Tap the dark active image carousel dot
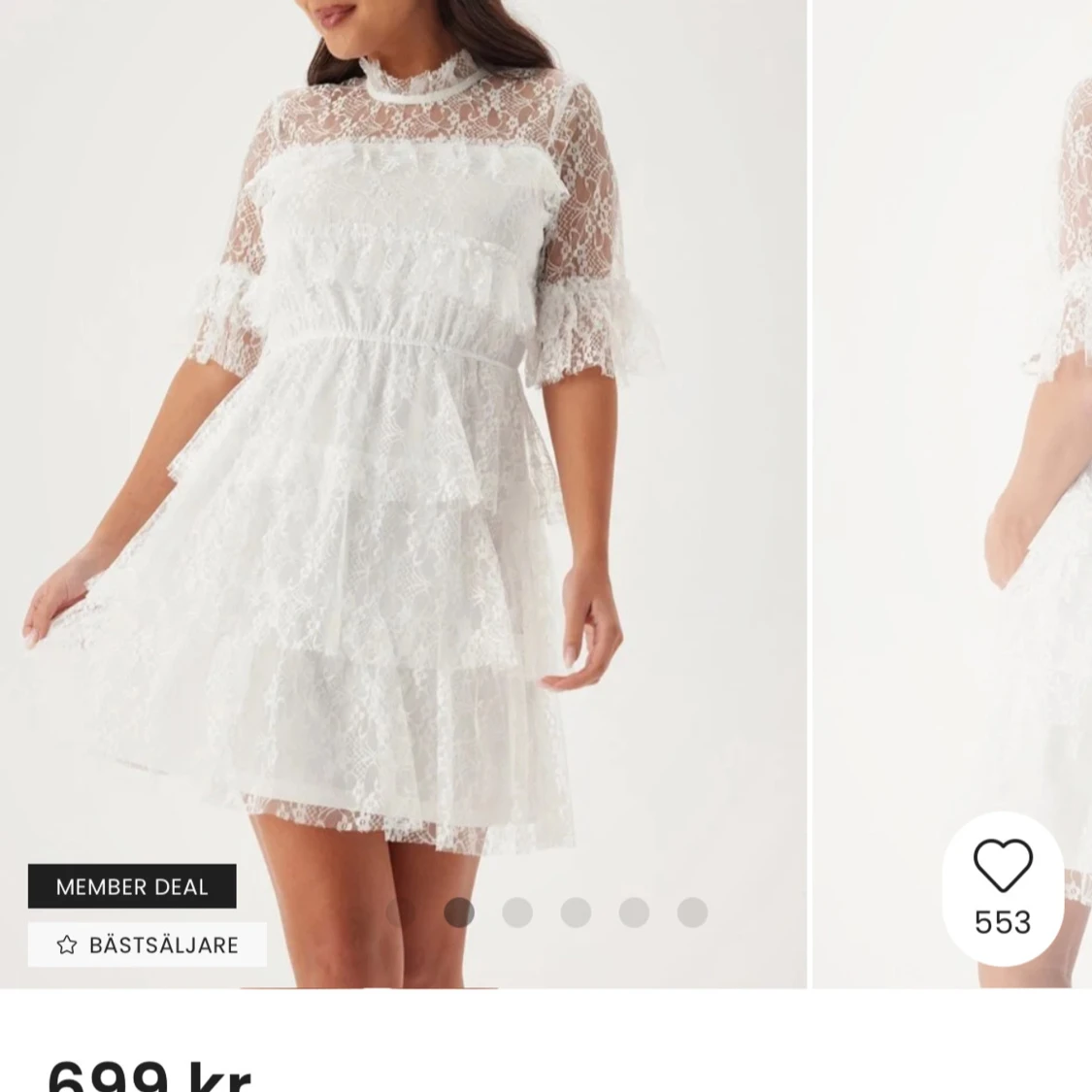The image size is (1092, 1092). 459,912
